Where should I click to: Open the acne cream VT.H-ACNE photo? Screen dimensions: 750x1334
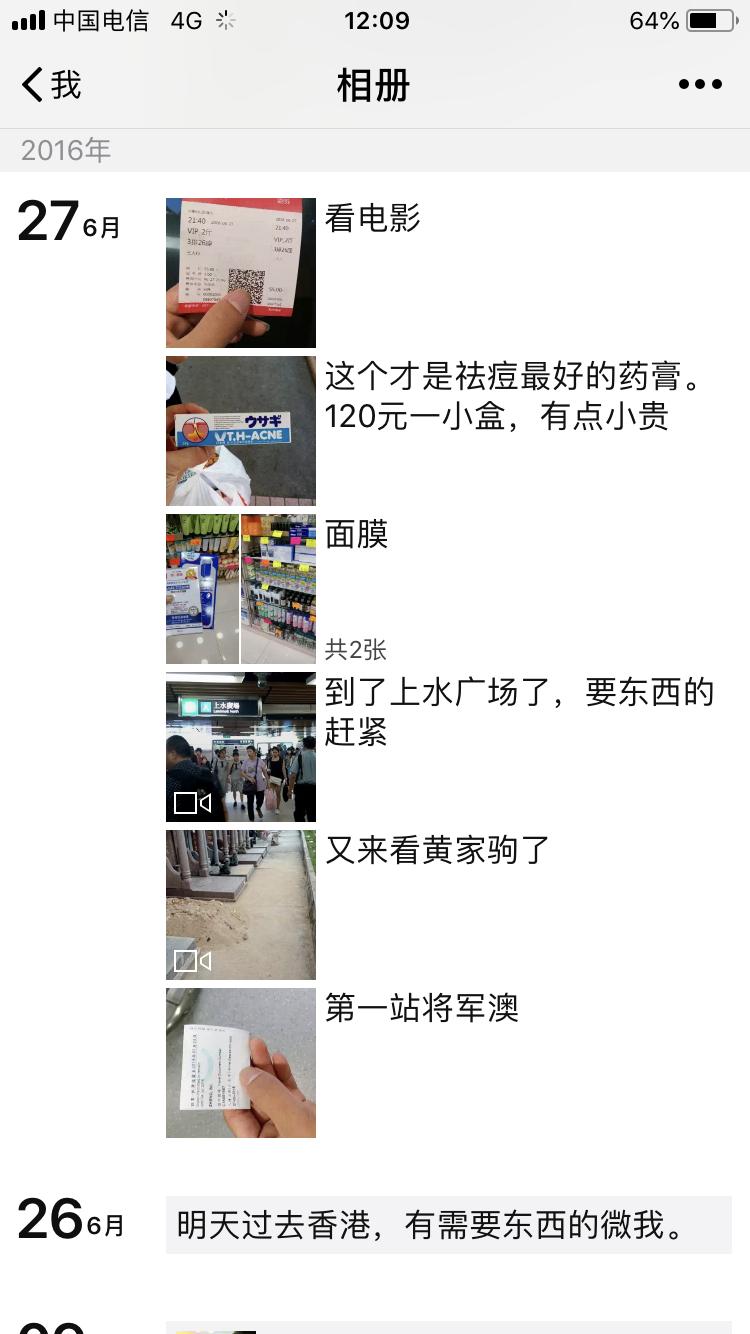(x=240, y=430)
